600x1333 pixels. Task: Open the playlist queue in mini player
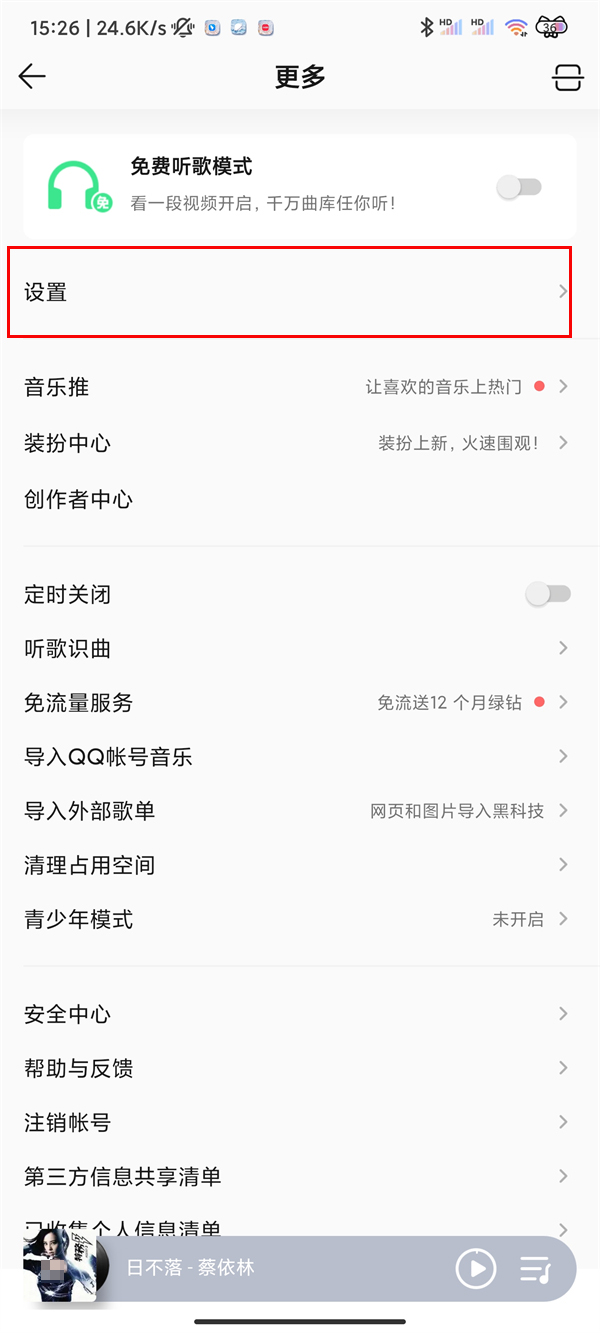coord(536,1269)
